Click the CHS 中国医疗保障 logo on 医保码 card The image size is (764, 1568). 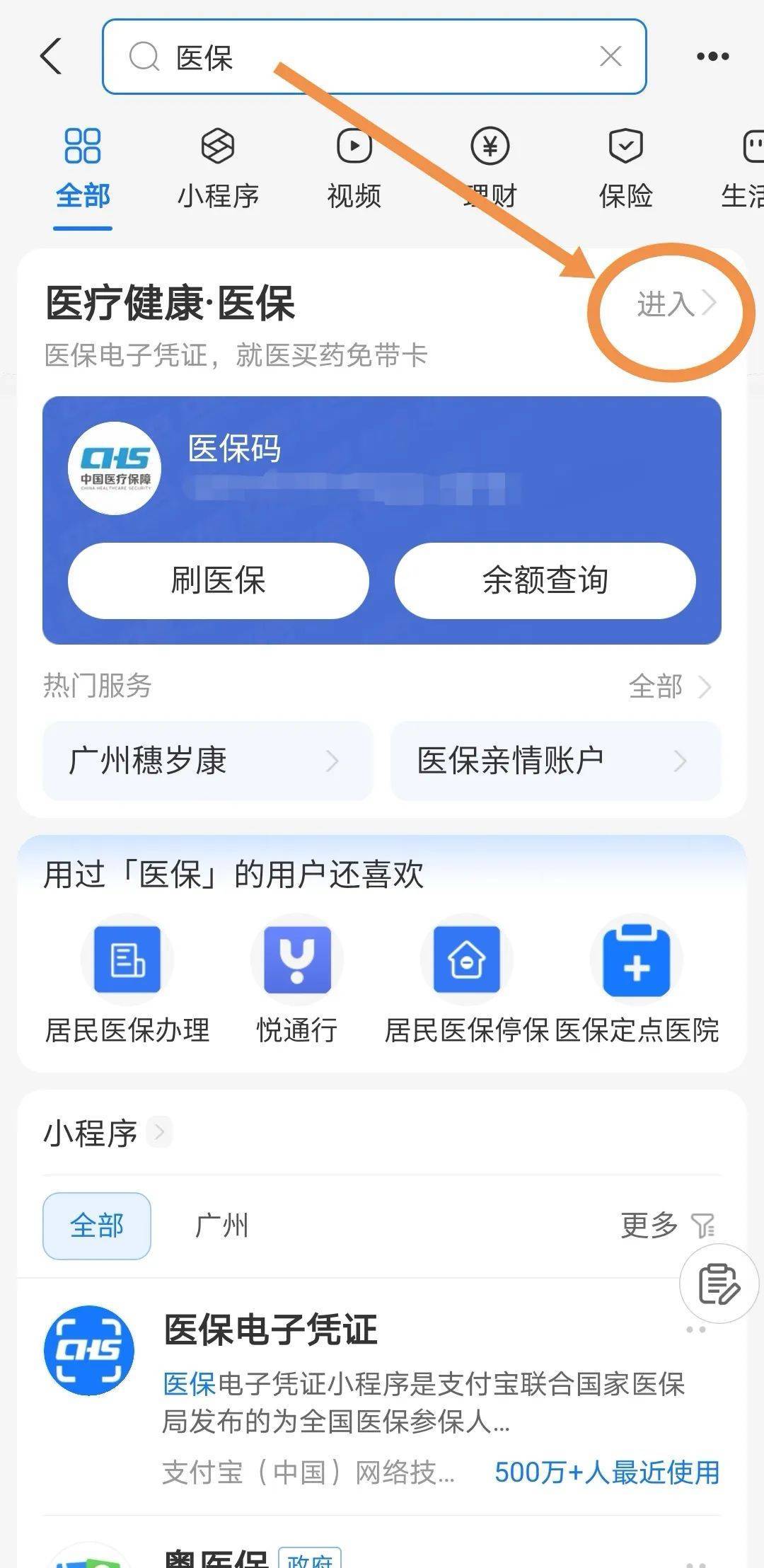[x=117, y=467]
